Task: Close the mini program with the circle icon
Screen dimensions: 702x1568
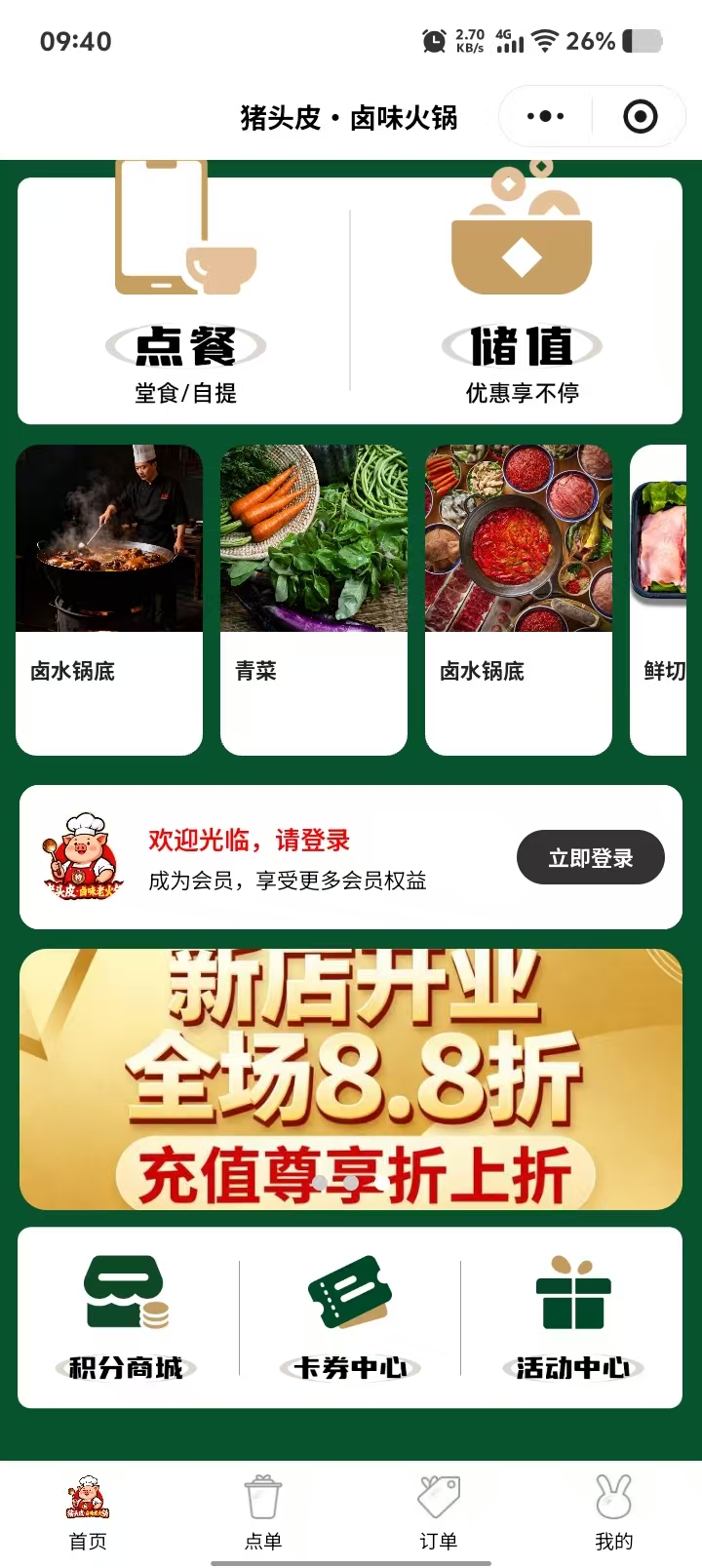Action: pos(640,117)
